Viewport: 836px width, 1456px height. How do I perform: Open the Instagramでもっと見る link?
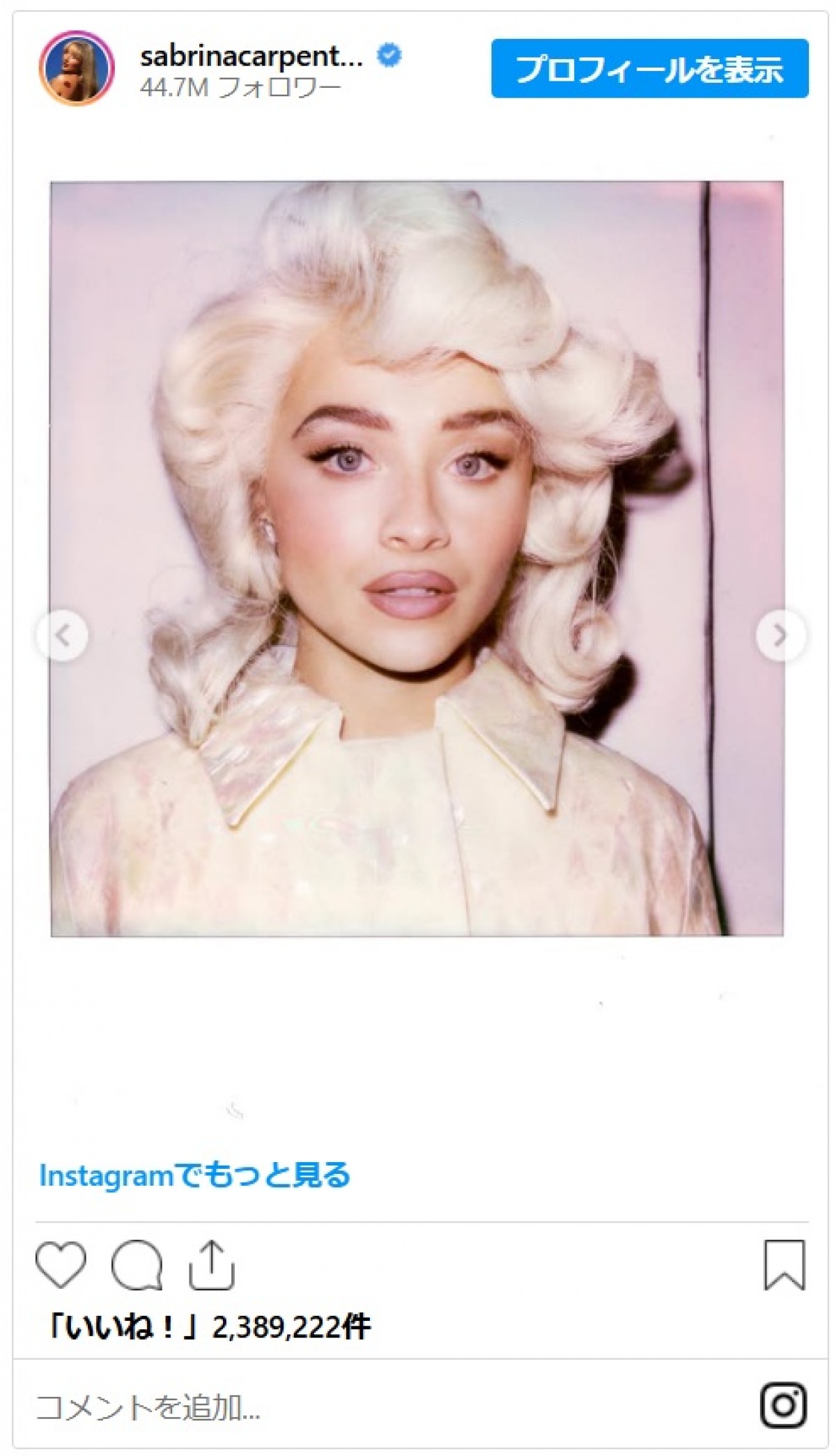[194, 1175]
